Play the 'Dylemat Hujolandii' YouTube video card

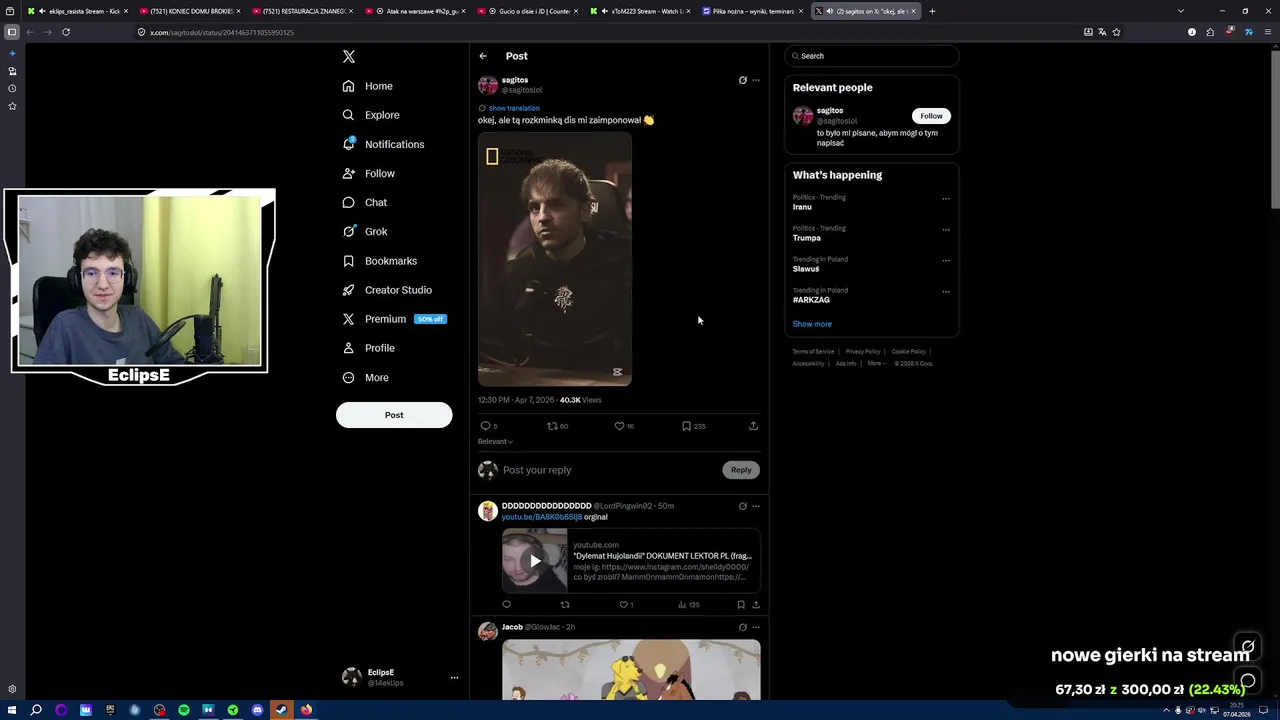tap(535, 561)
